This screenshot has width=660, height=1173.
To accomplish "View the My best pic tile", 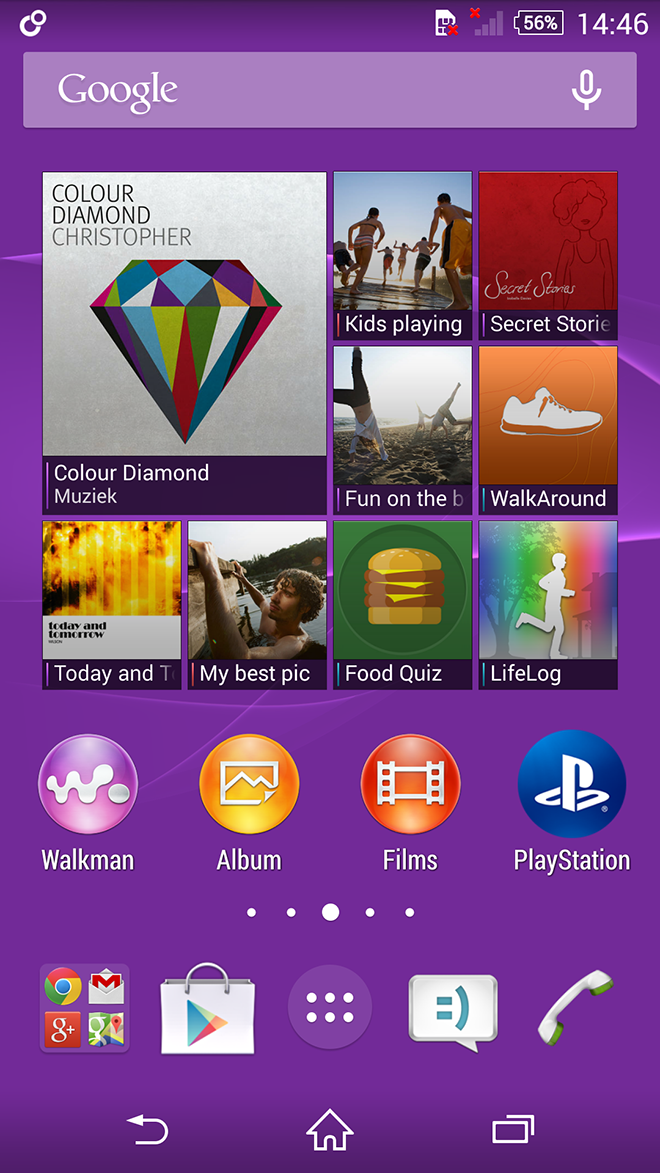I will click(x=257, y=605).
